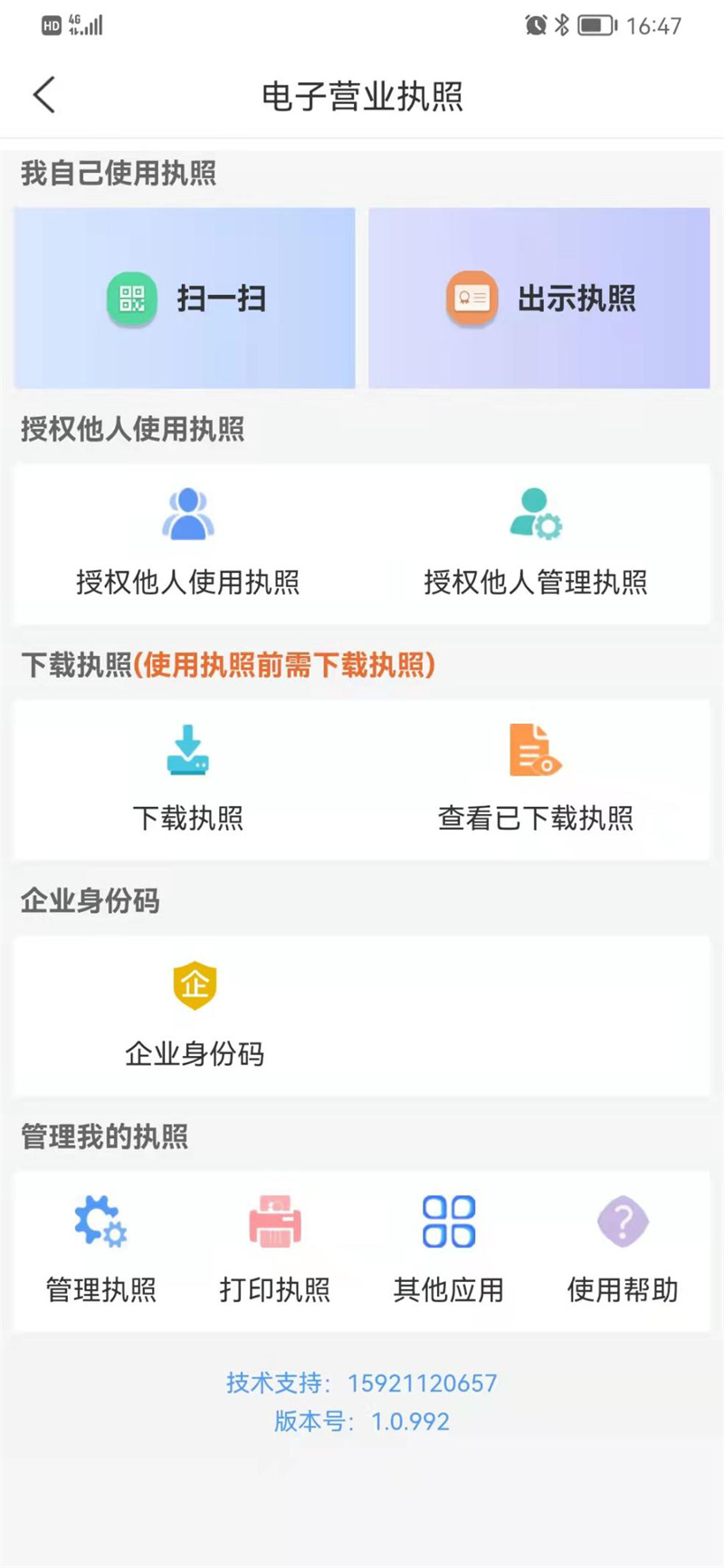Open 管理执照 settings
This screenshot has height=1568, width=724.
pos(100,1250)
